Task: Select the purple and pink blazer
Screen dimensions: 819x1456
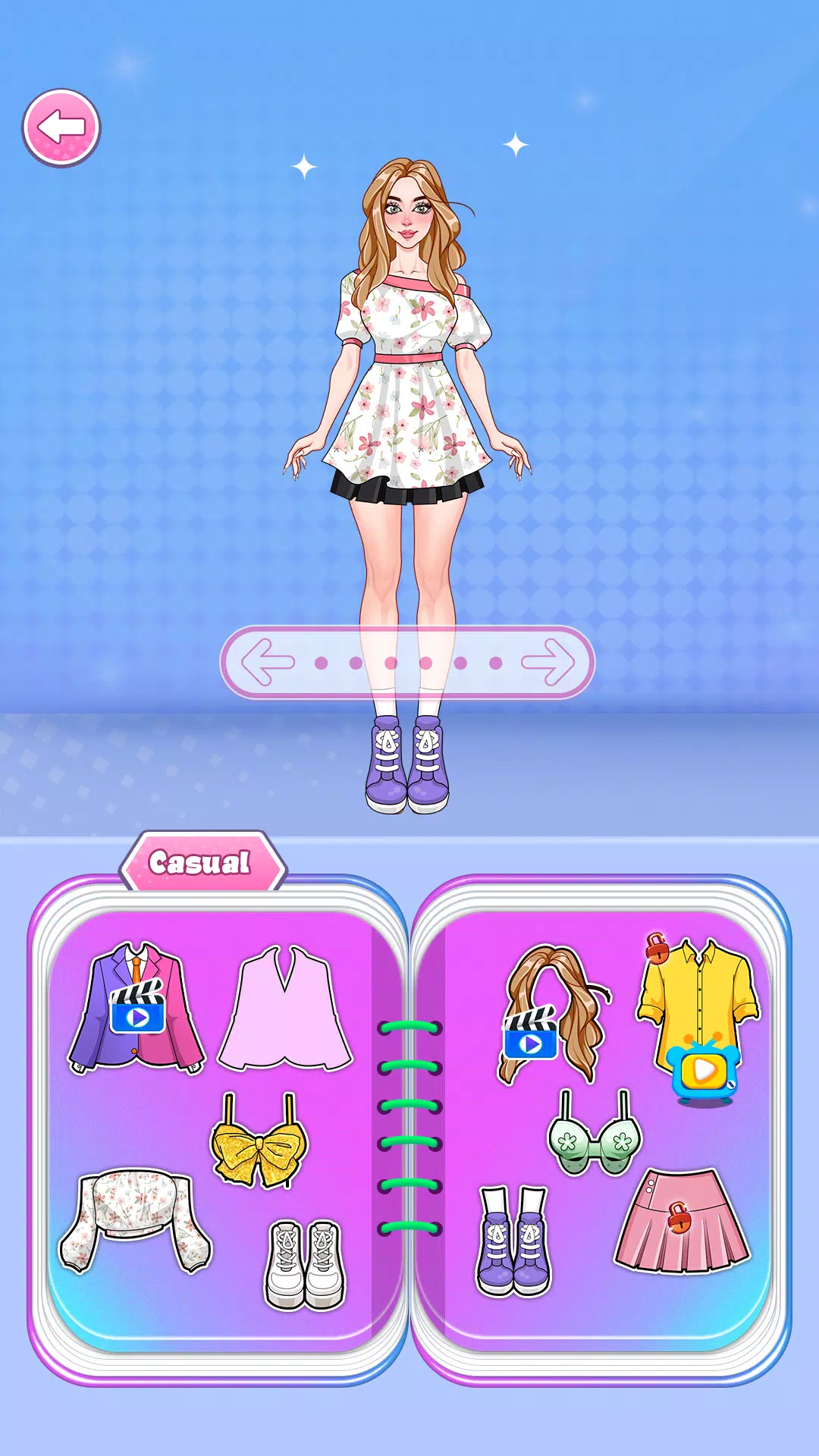Action: 136,1009
